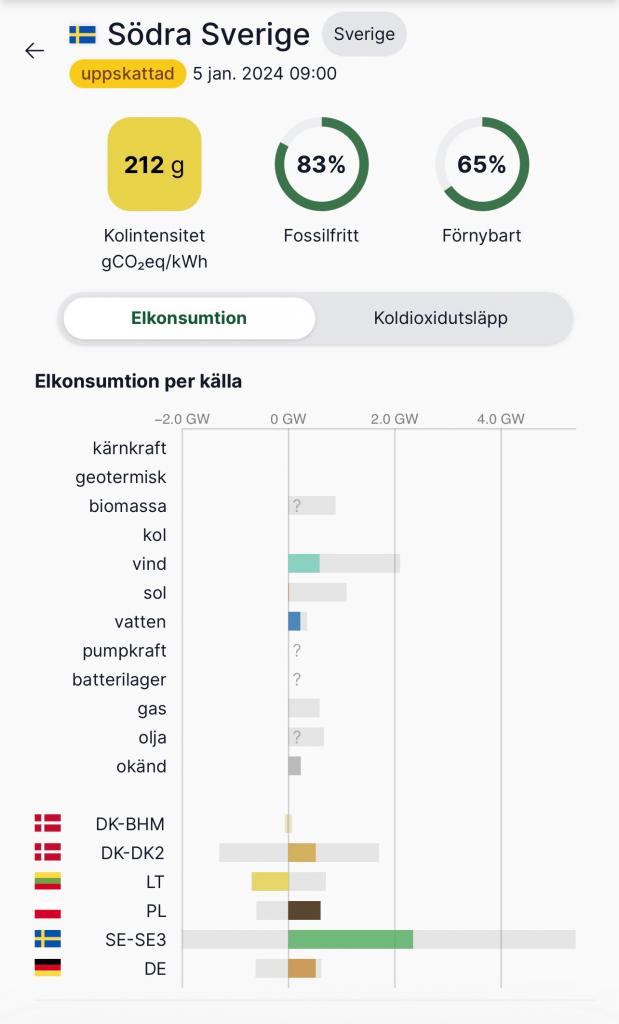Open the Sverige country chip

point(364,34)
